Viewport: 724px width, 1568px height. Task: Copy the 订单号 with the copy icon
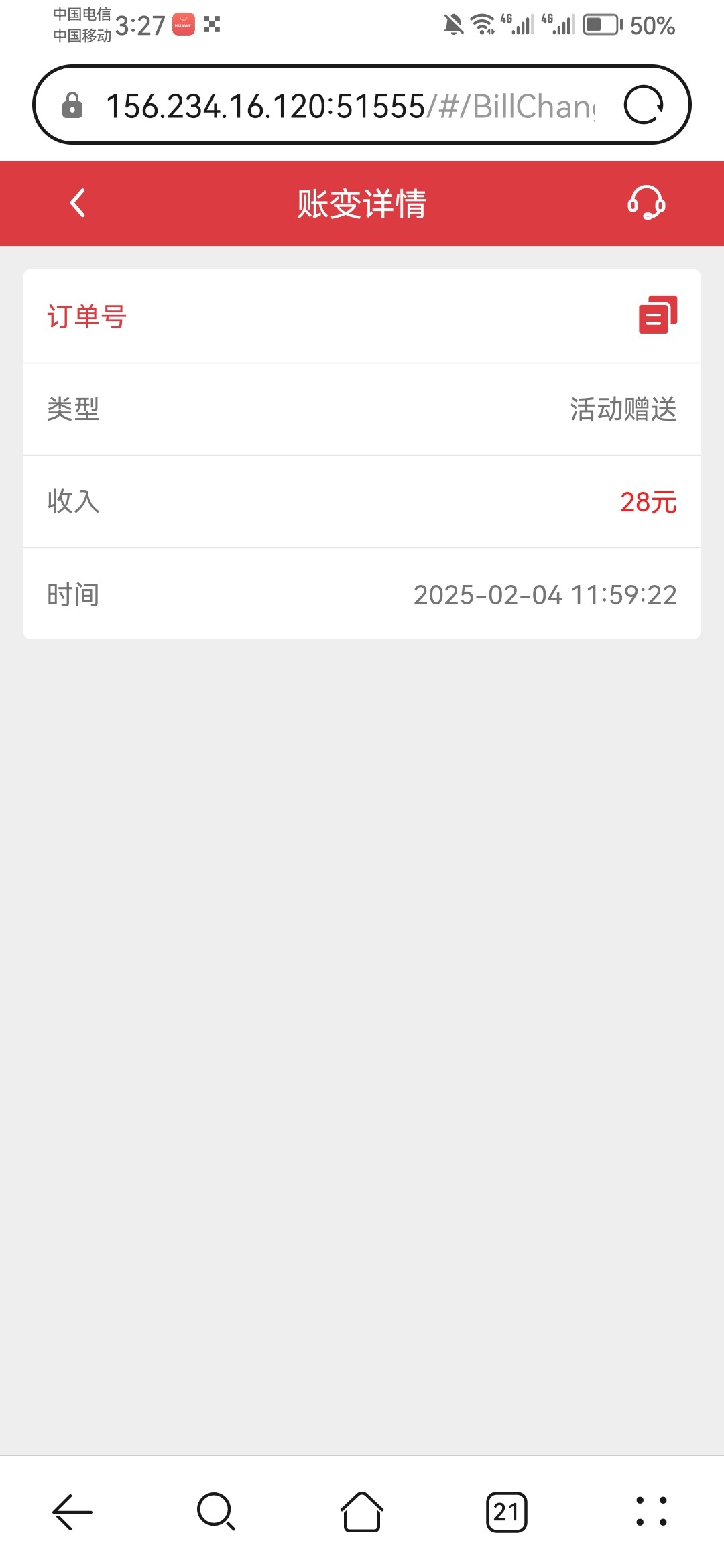tap(658, 314)
